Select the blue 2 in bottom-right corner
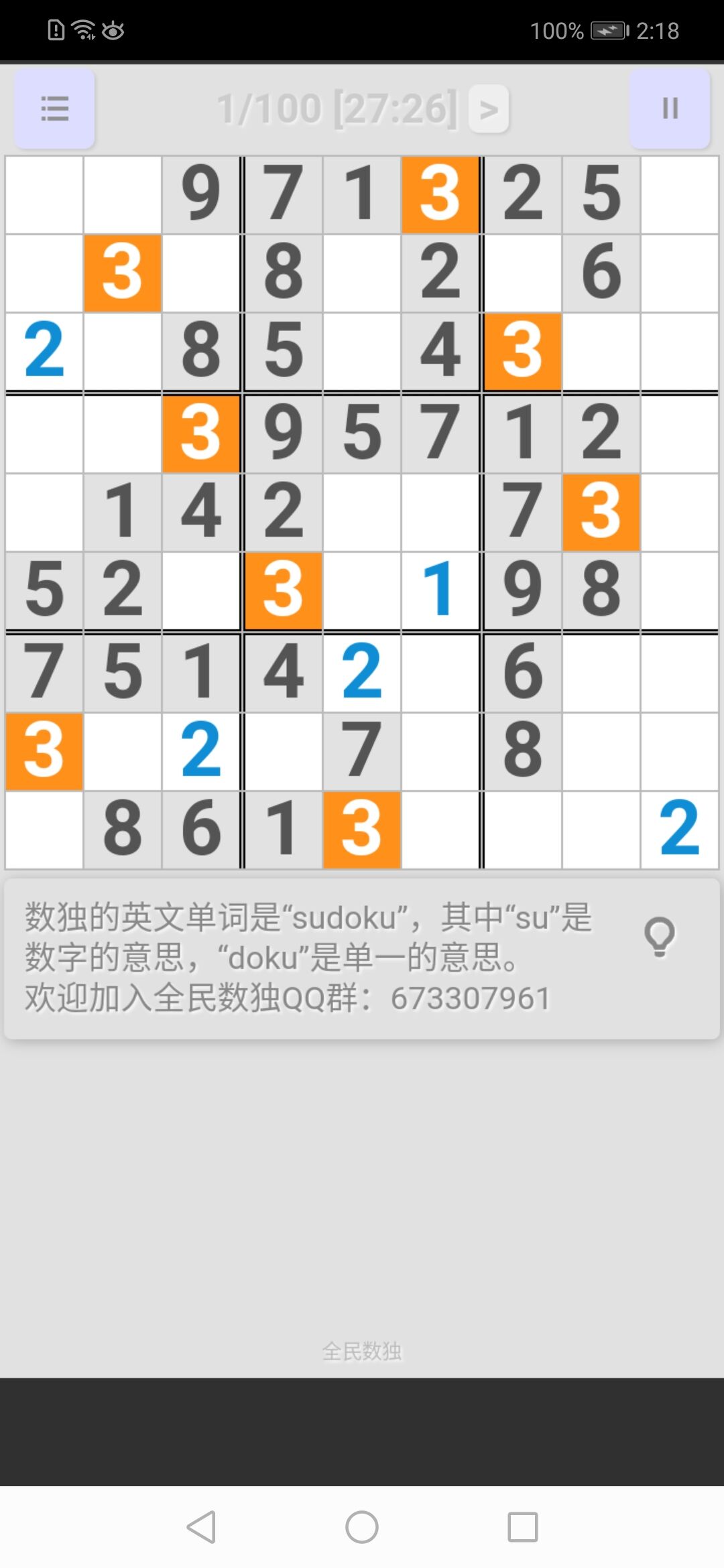This screenshot has width=724, height=1568. 680,830
